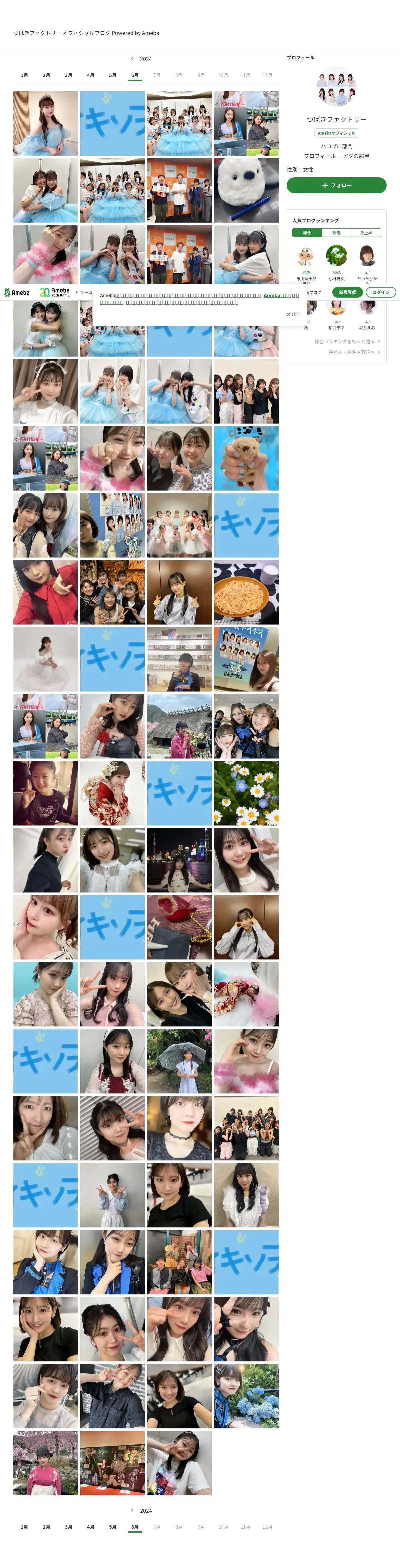Visit the ピグの部屋 link
400x1568 pixels.
click(356, 156)
